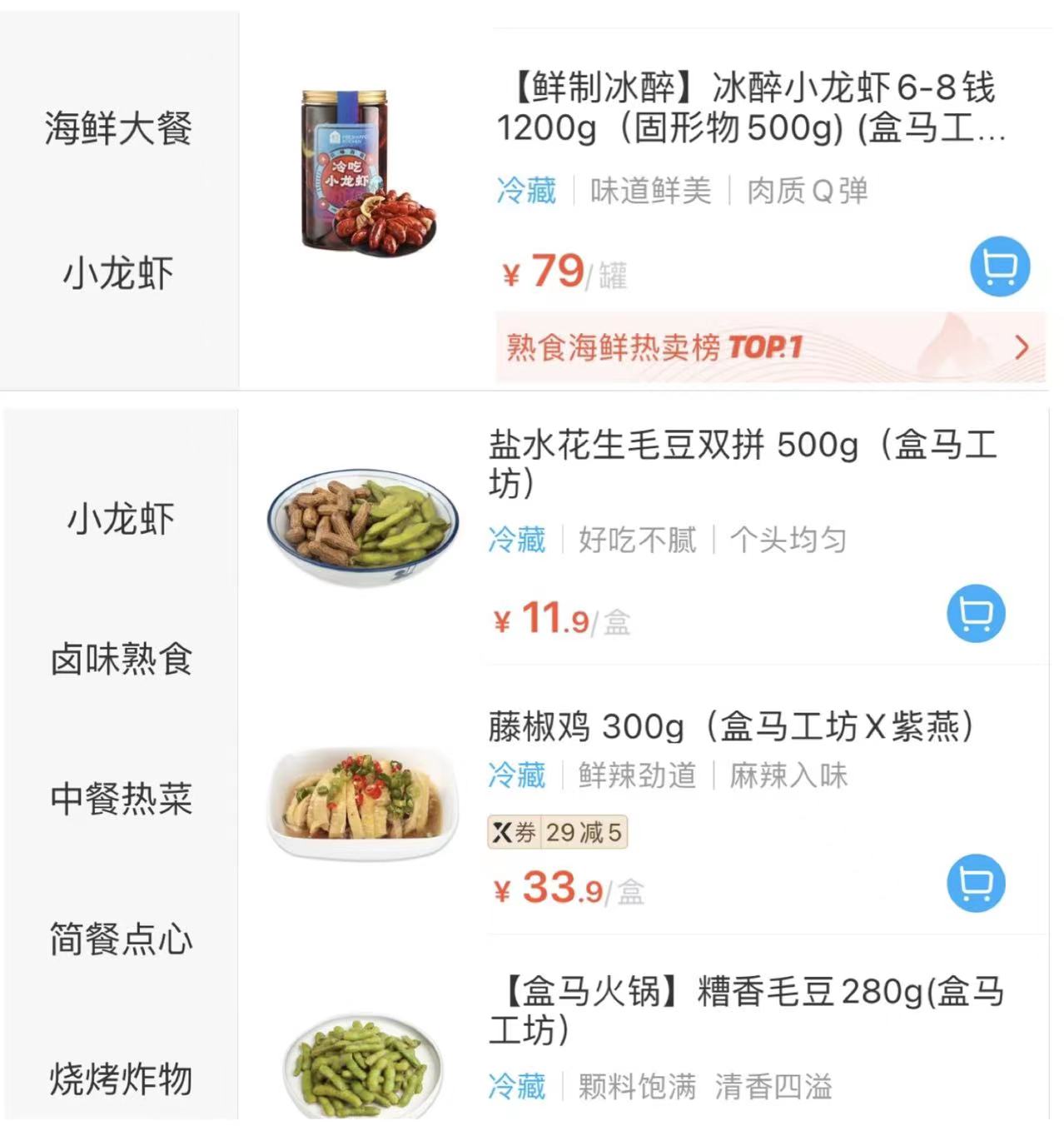Image resolution: width=1064 pixels, height=1126 pixels.
Task: Open the 藤椒鸡 300g product page
Action: pos(729,727)
